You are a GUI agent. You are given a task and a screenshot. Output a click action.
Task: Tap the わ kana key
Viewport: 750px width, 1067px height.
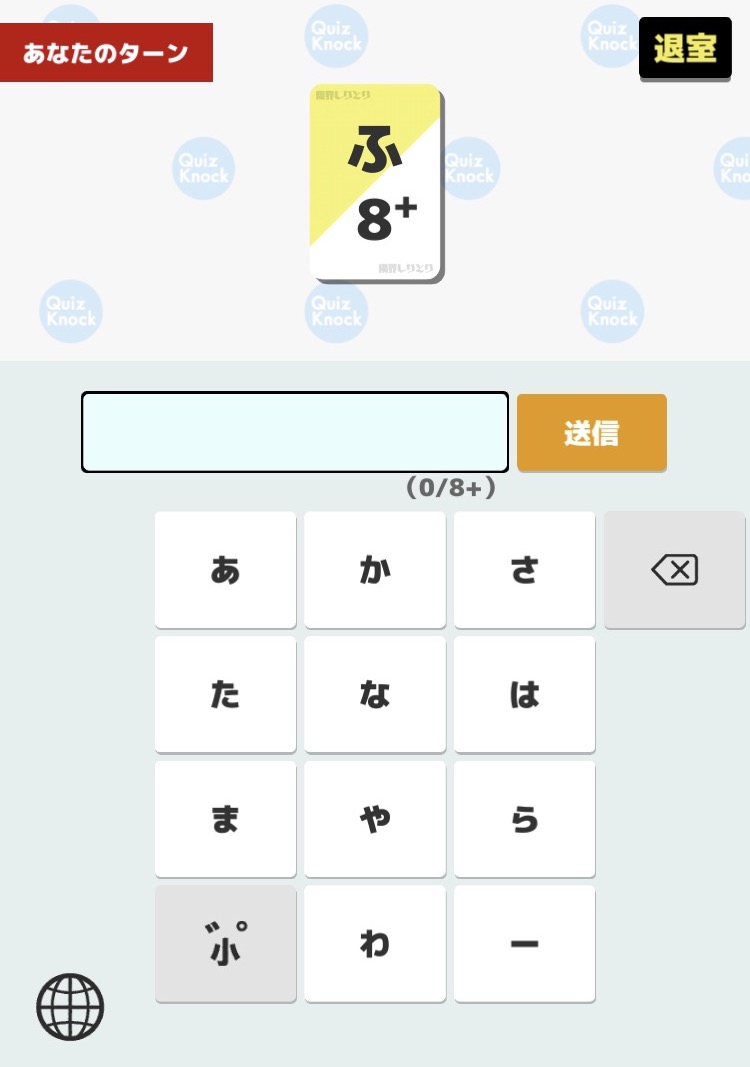point(375,943)
